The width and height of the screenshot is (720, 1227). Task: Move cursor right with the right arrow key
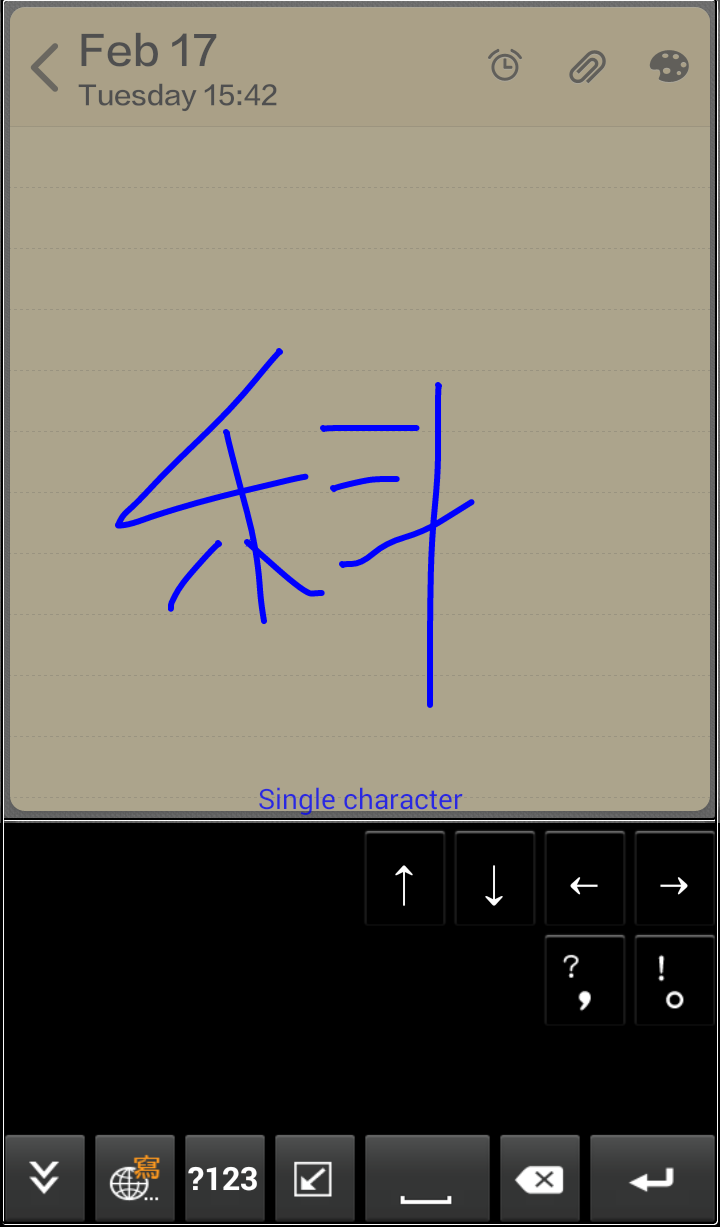click(x=674, y=879)
